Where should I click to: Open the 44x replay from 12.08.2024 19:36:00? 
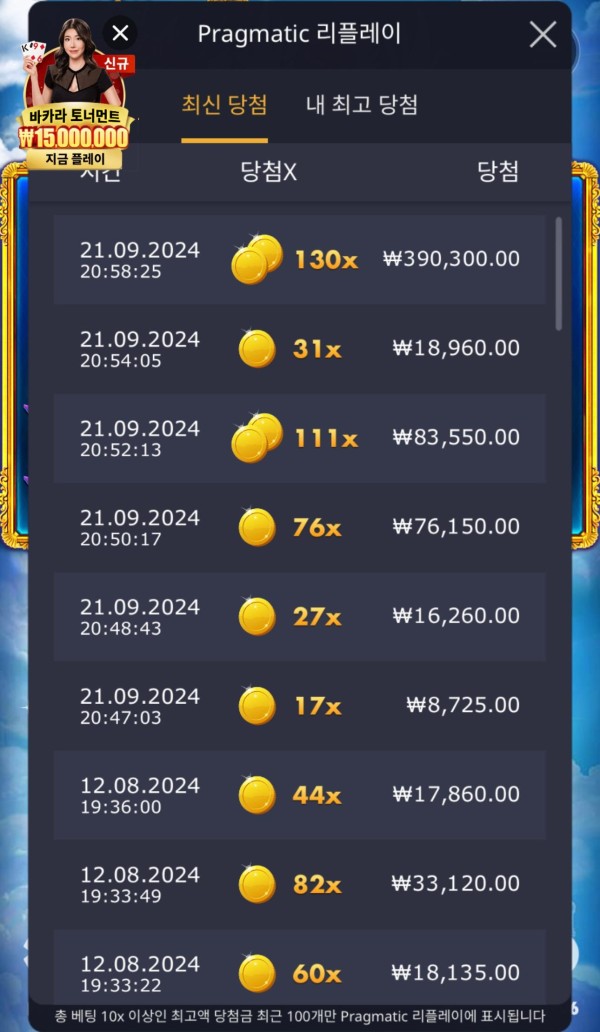pyautogui.click(x=300, y=795)
